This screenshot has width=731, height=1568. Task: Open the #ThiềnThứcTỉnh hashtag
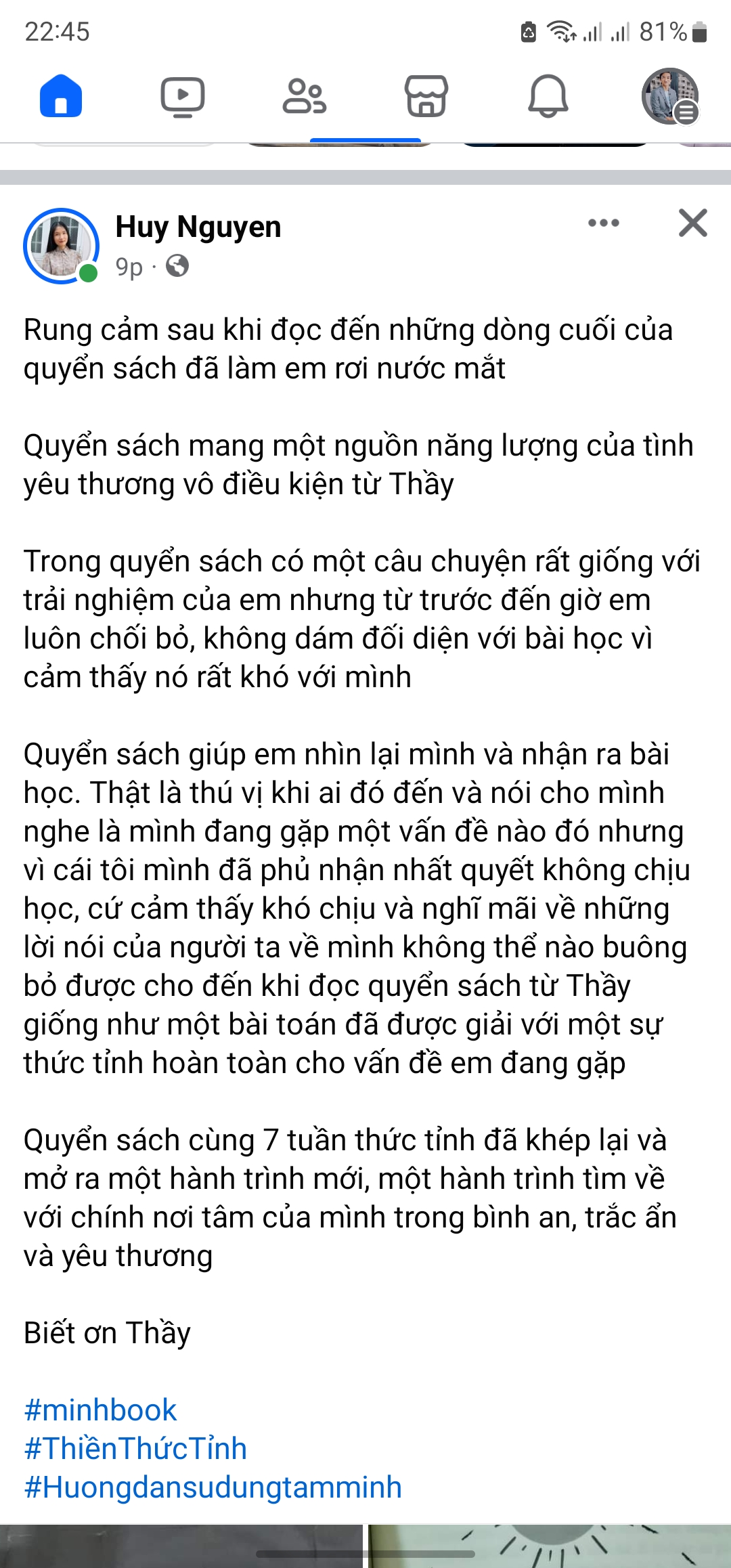coord(135,1449)
